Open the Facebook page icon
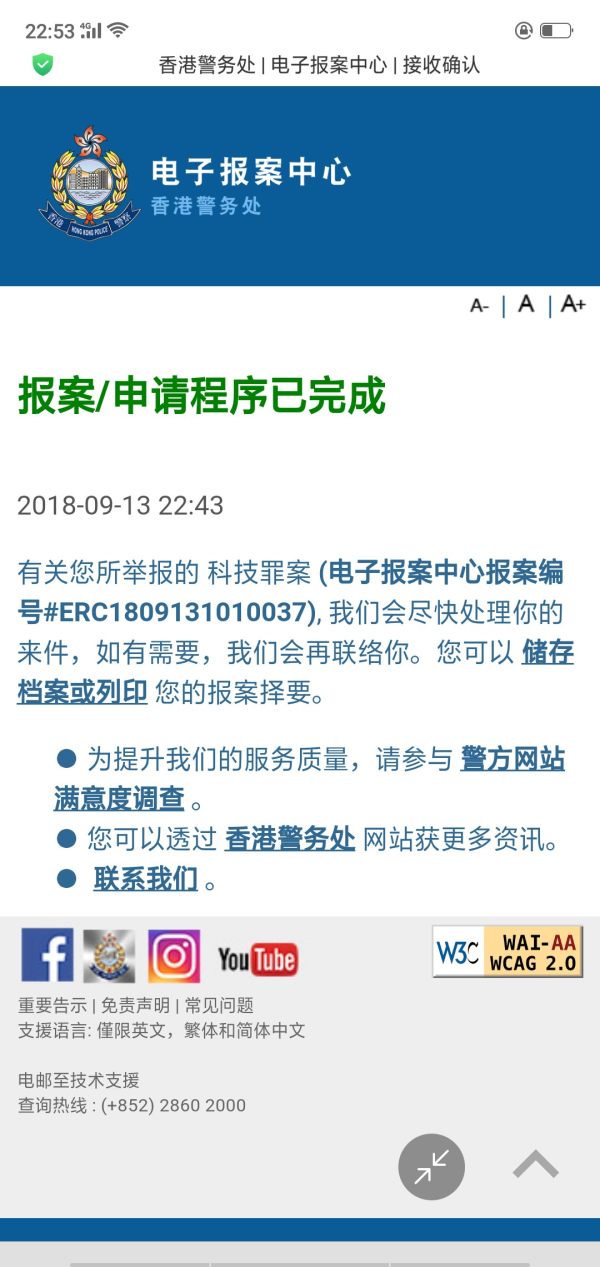Screen dimensions: 600x1267 pyautogui.click(x=47, y=955)
